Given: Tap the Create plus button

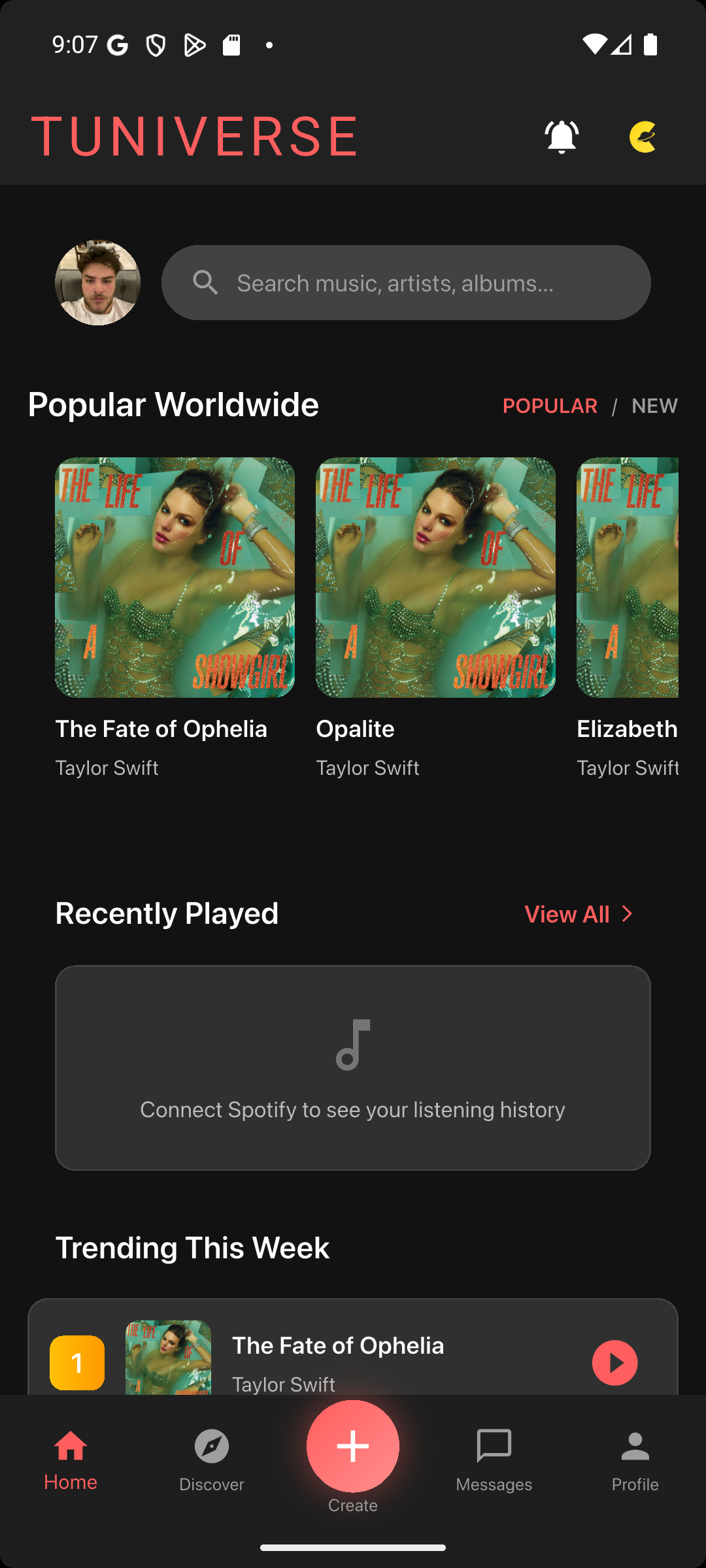Looking at the screenshot, I should pos(352,1447).
